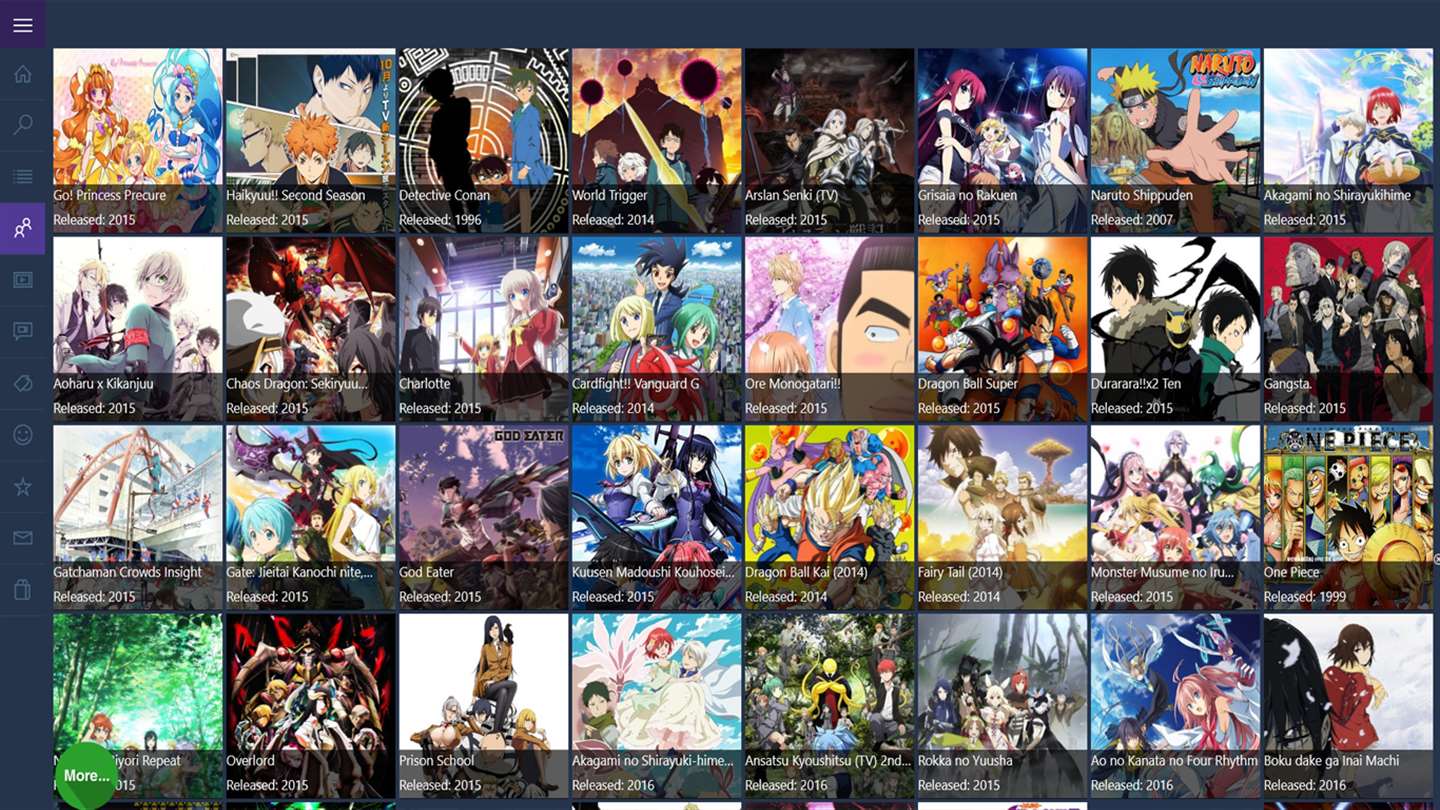Open Haikyuu!! Second Season
Viewport: 1440px width, 810px height.
point(310,140)
